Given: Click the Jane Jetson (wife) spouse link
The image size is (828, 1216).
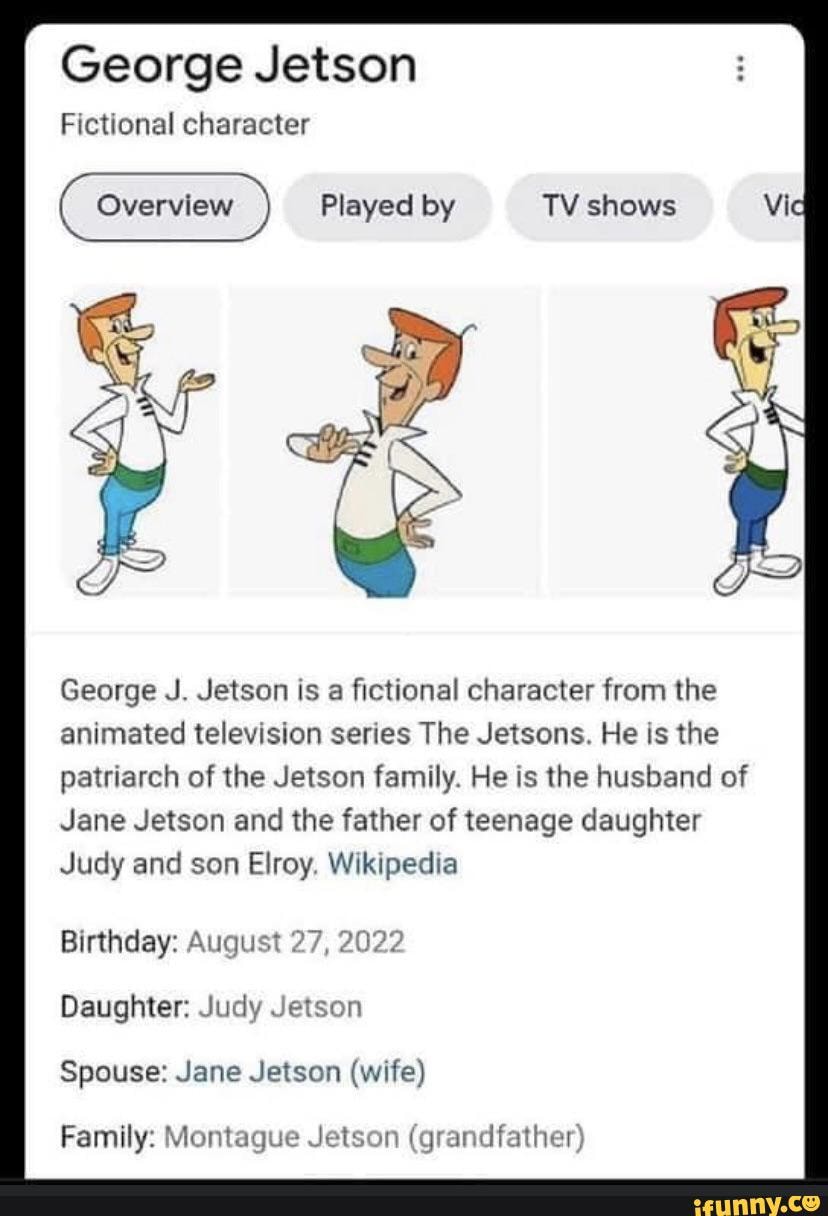Looking at the screenshot, I should pyautogui.click(x=300, y=1071).
